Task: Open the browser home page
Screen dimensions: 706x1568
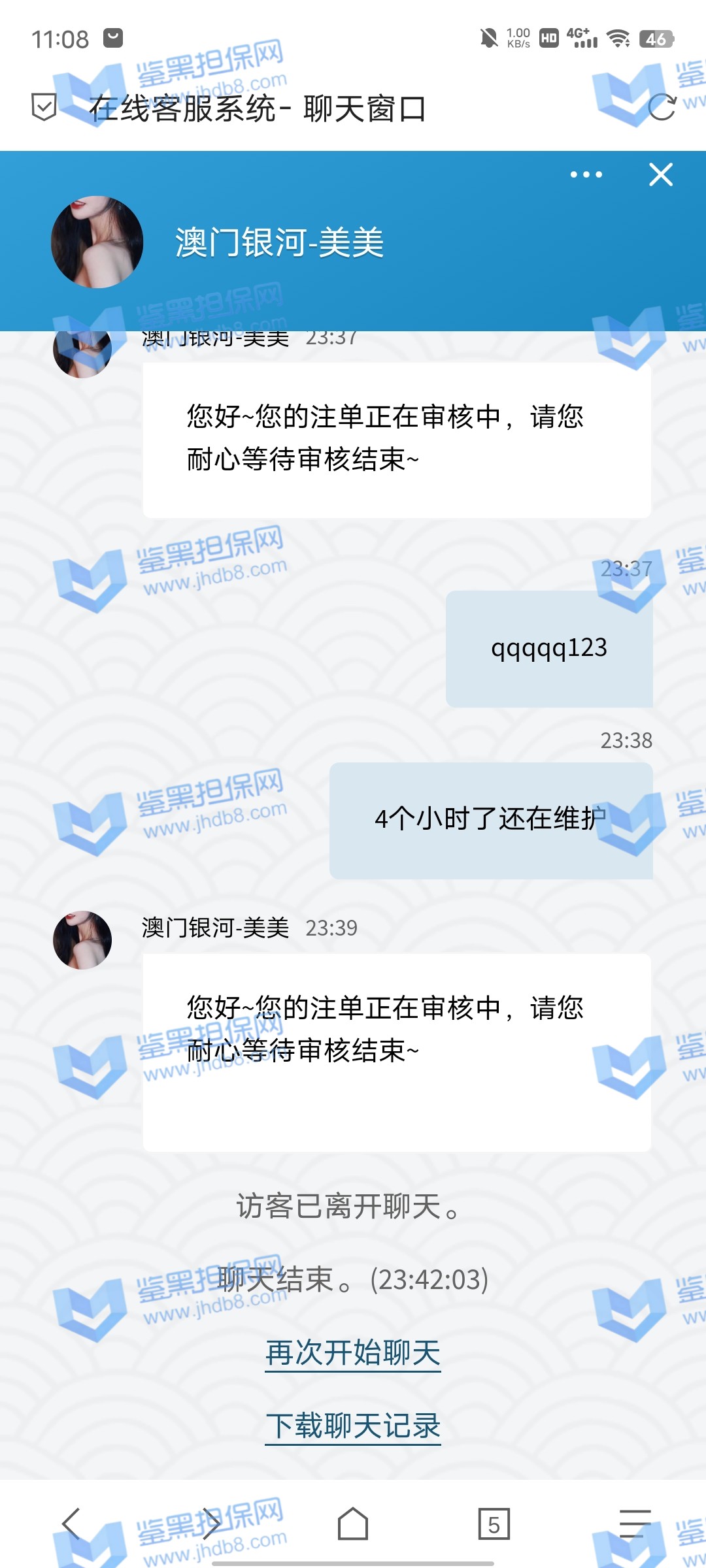Action: click(353, 1524)
